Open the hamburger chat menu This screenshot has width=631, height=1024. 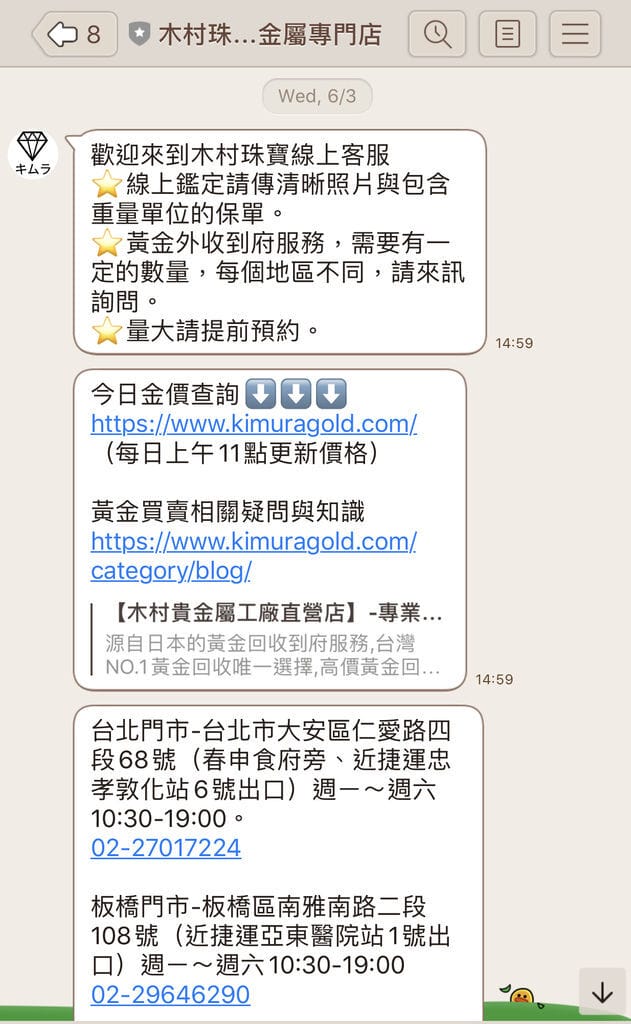(x=574, y=34)
